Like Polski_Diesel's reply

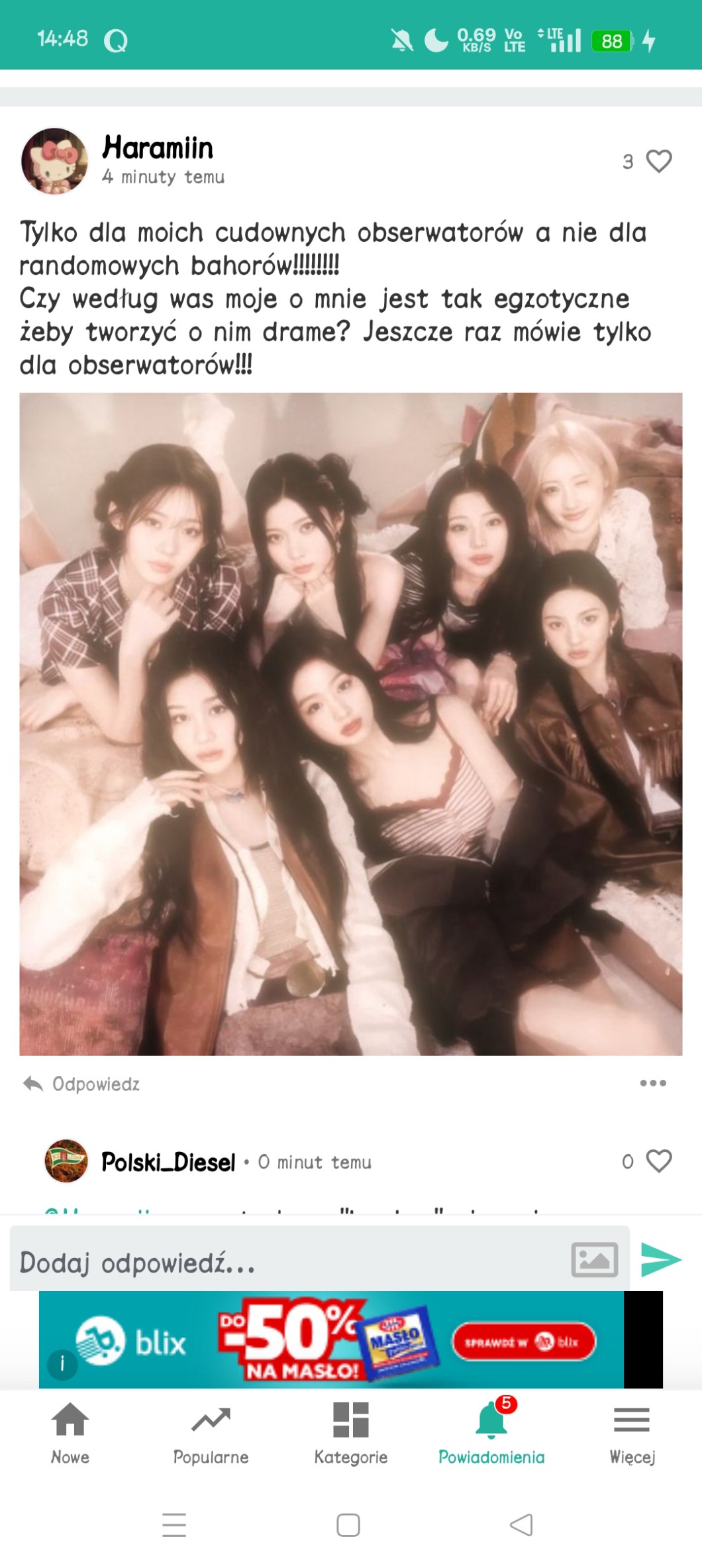click(x=658, y=1161)
